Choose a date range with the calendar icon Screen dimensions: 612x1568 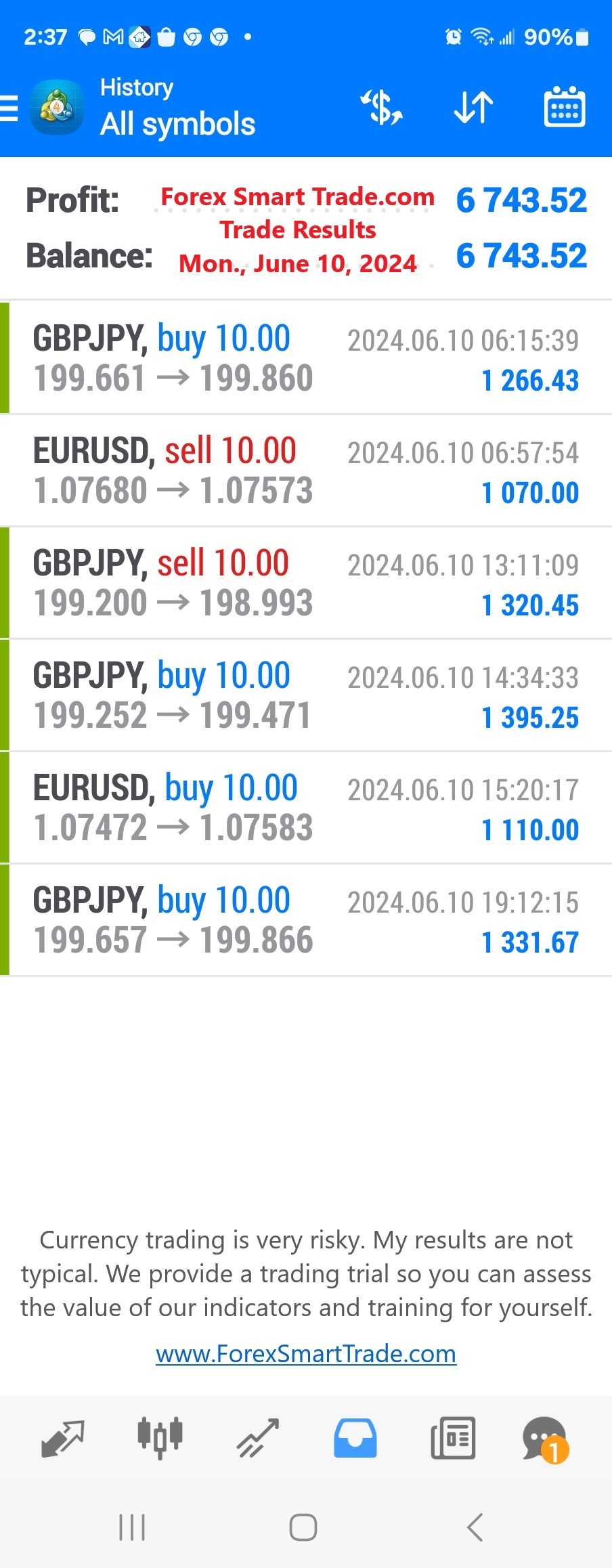565,108
